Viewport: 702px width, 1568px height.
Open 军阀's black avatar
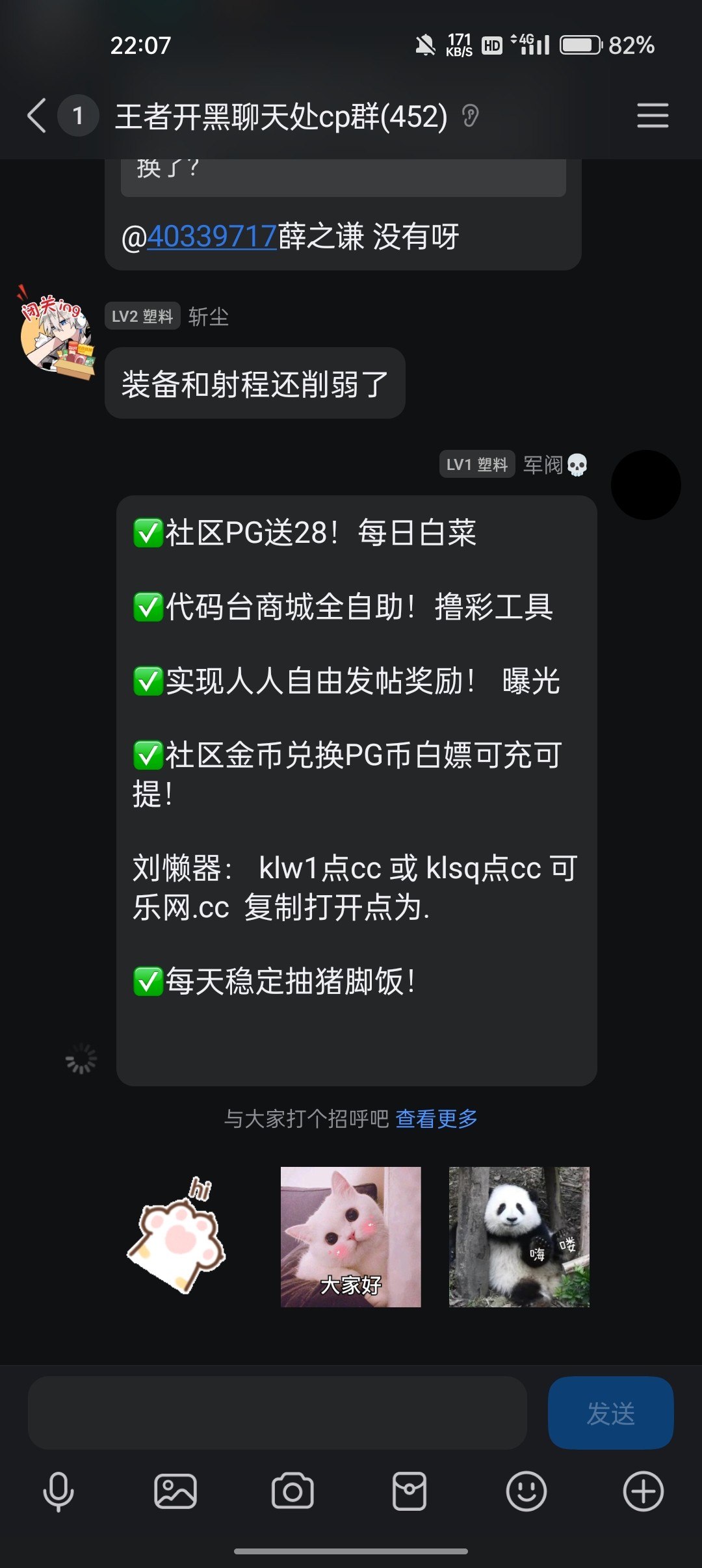[x=645, y=485]
